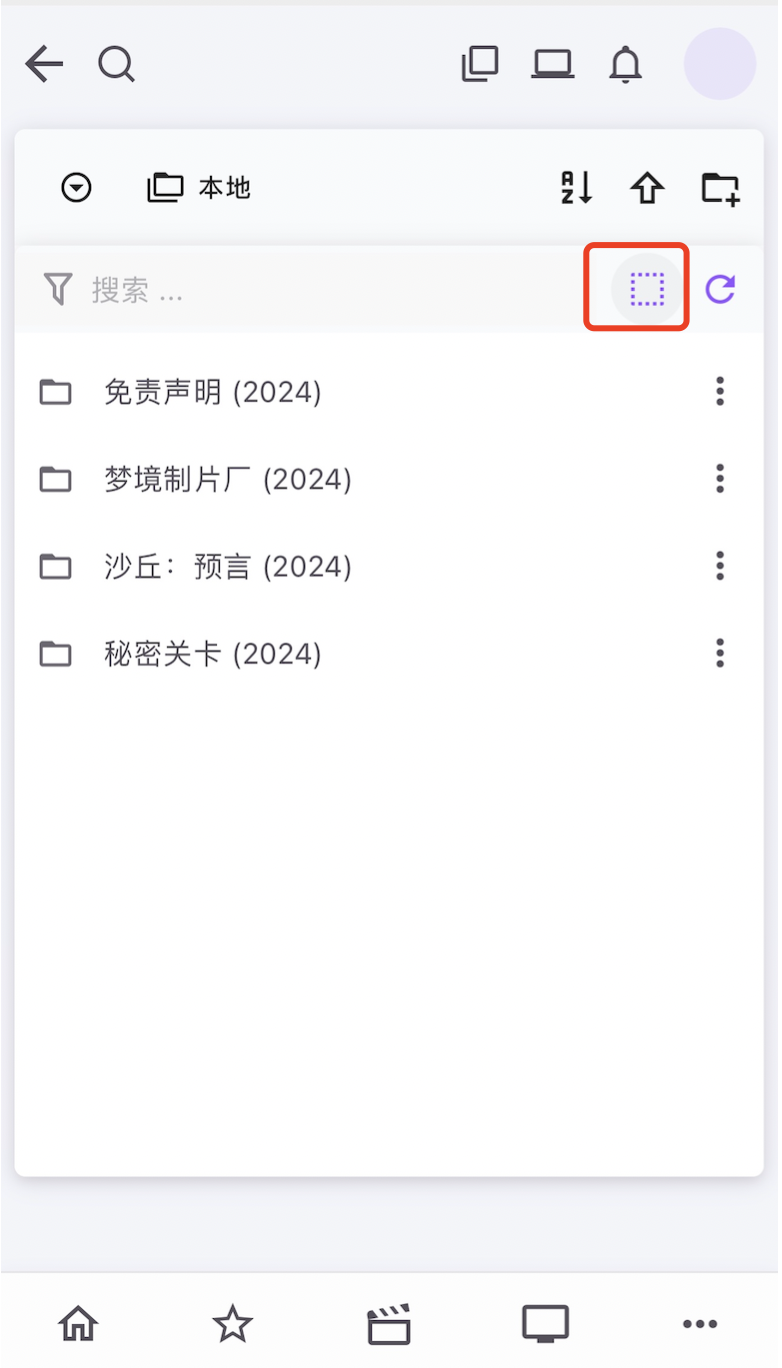
Task: Open the 梦境制片厂 (2024) folder
Action: coord(228,480)
